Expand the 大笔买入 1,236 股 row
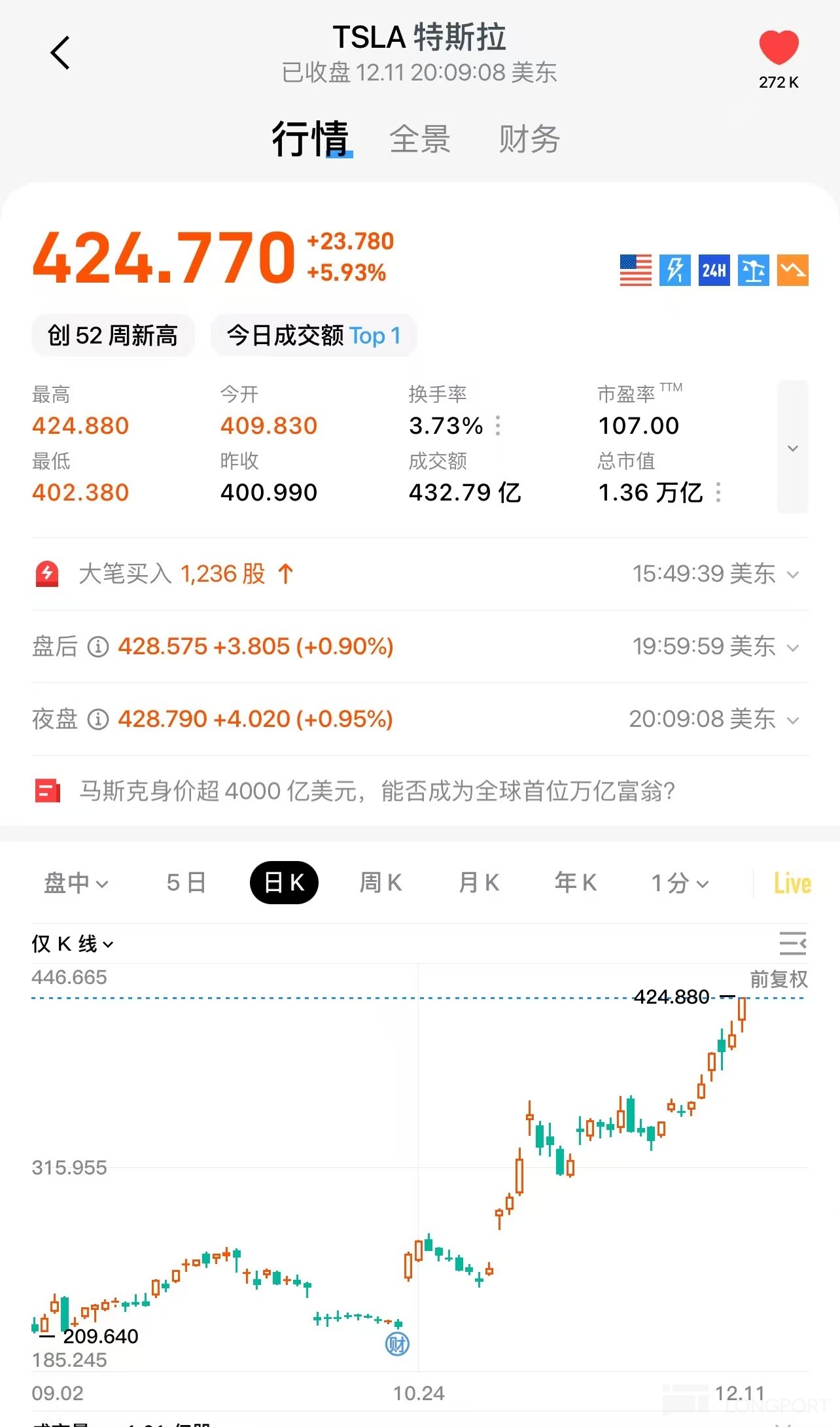The image size is (840, 1427). (793, 574)
